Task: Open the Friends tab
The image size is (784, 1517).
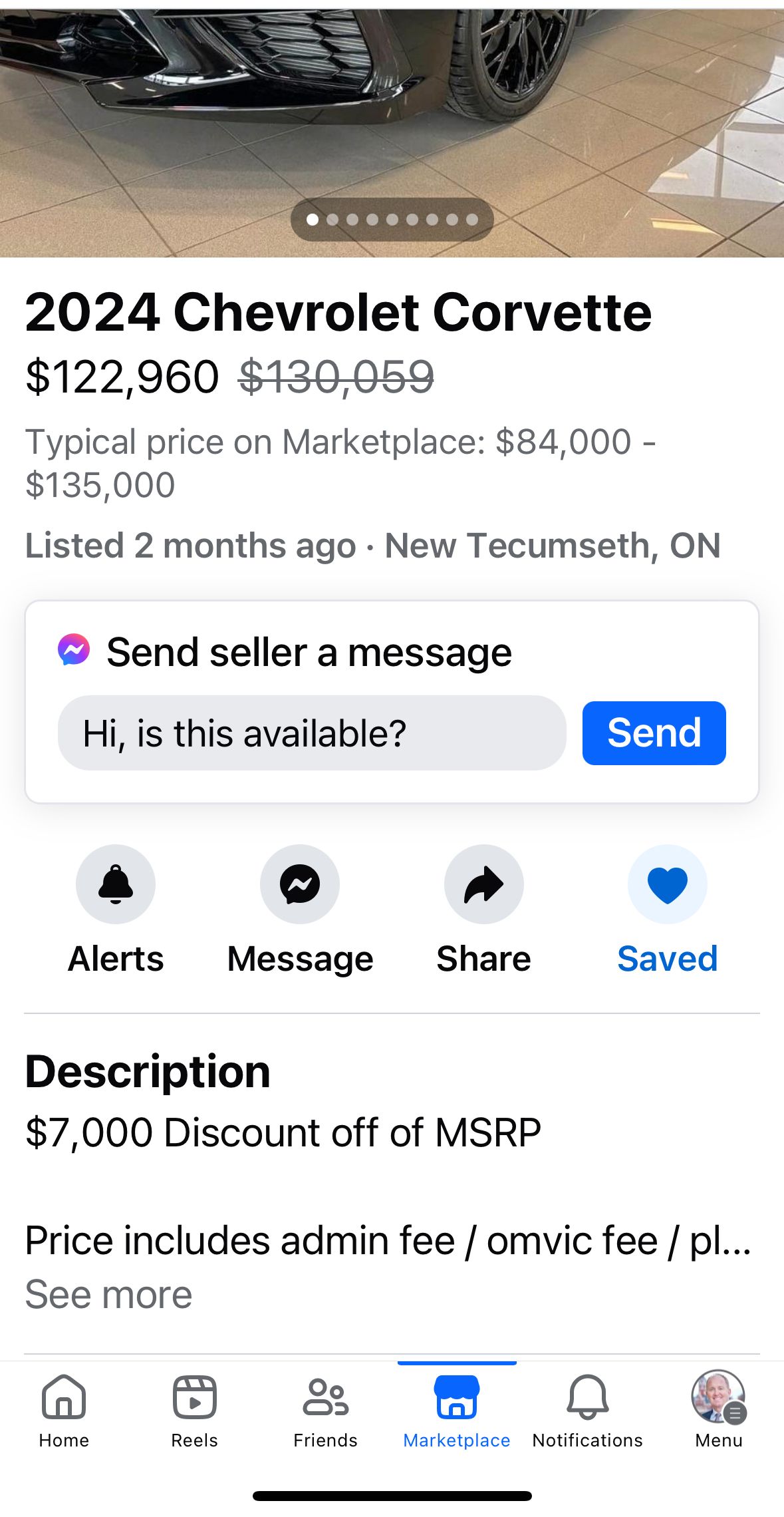Action: [325, 1411]
